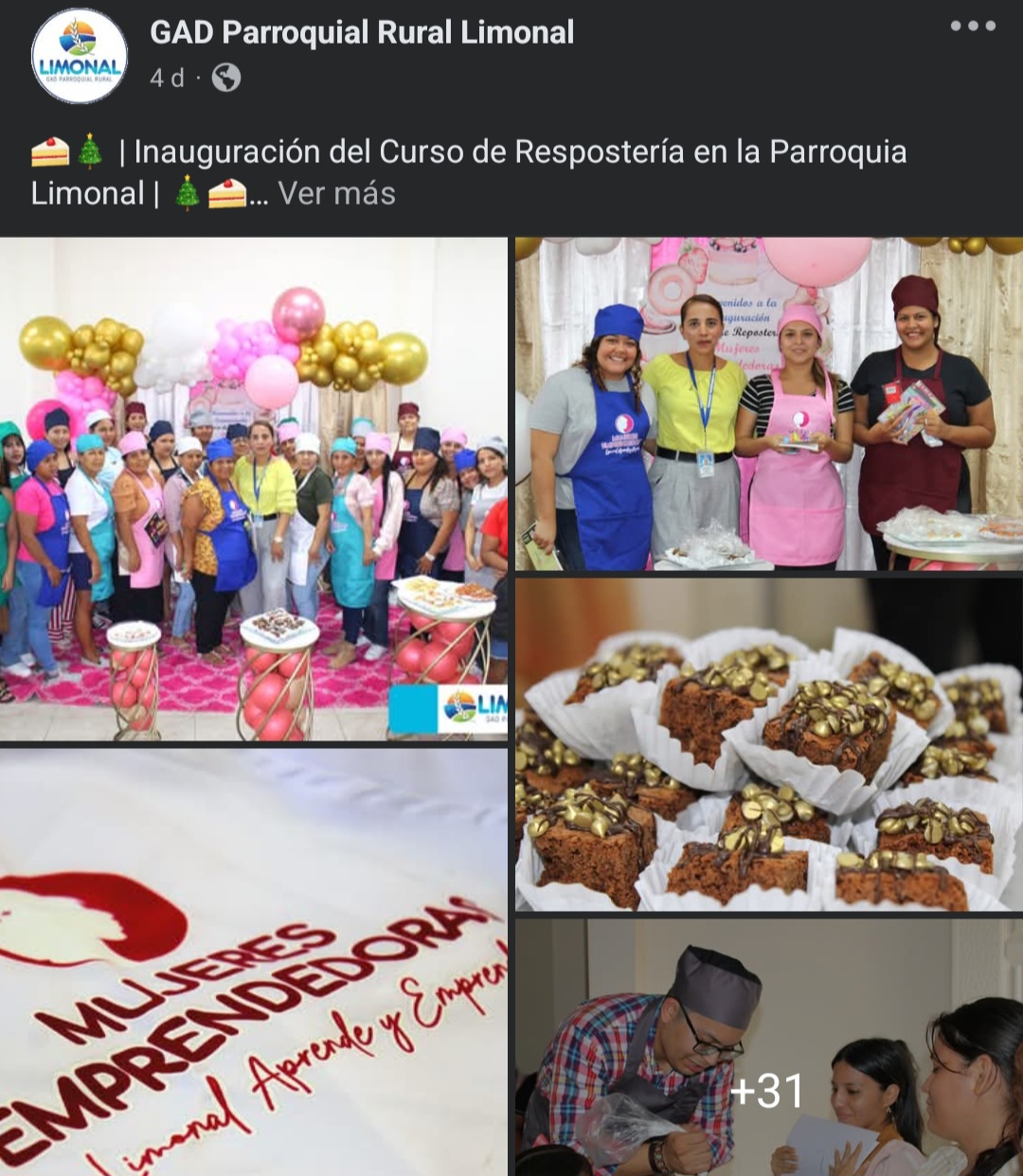Open GAD Parroquial Rural Limonal profile picture
Screen dimensions: 1023x1176
click(x=80, y=57)
